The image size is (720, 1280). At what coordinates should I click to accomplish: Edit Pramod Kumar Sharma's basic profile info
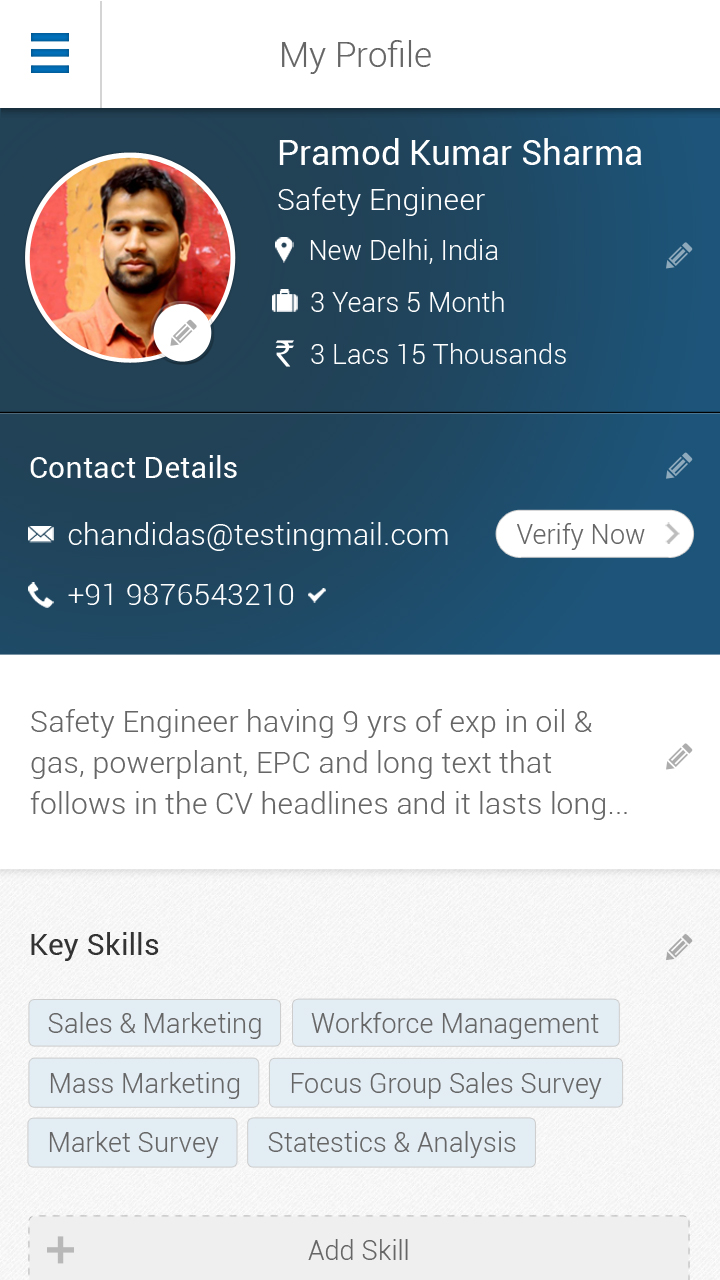[679, 256]
